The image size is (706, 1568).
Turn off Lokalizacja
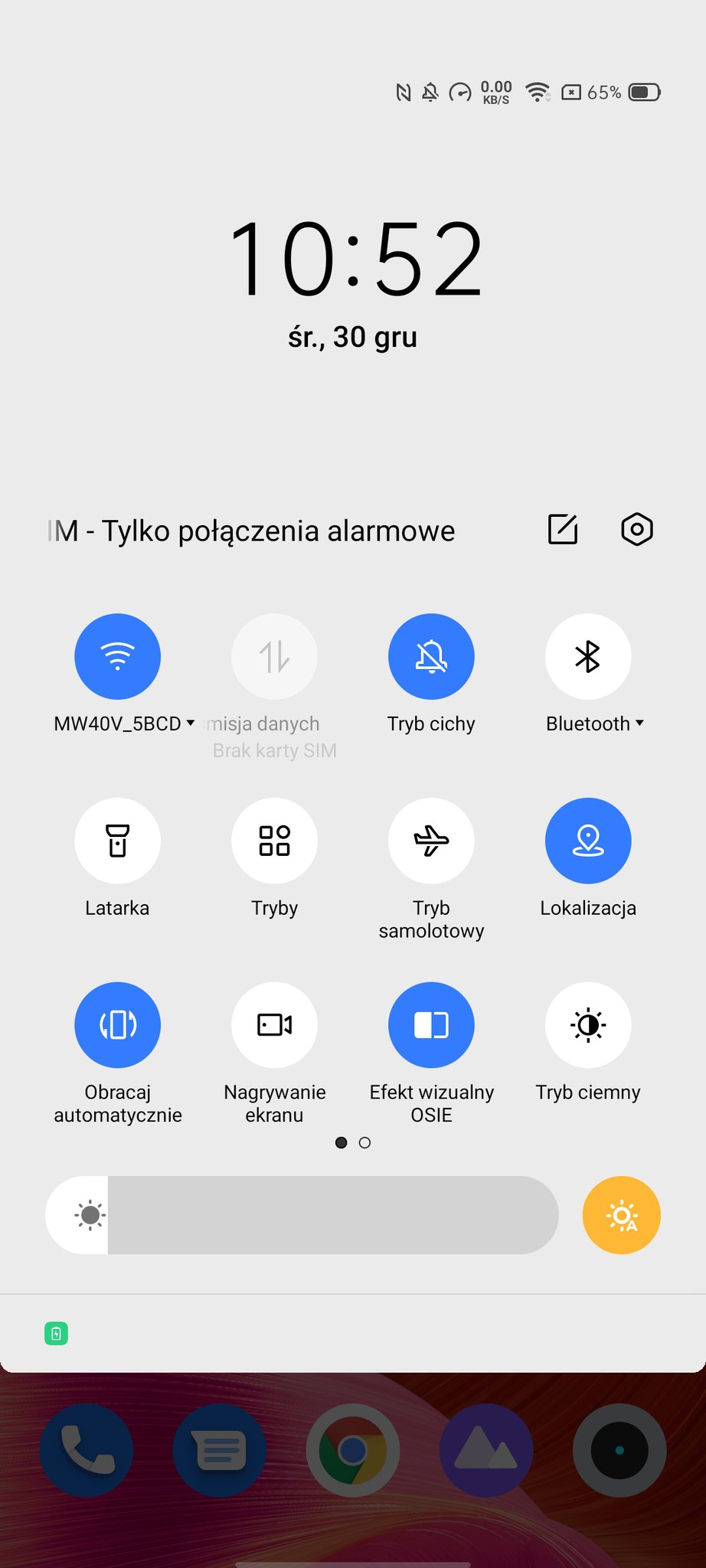588,841
